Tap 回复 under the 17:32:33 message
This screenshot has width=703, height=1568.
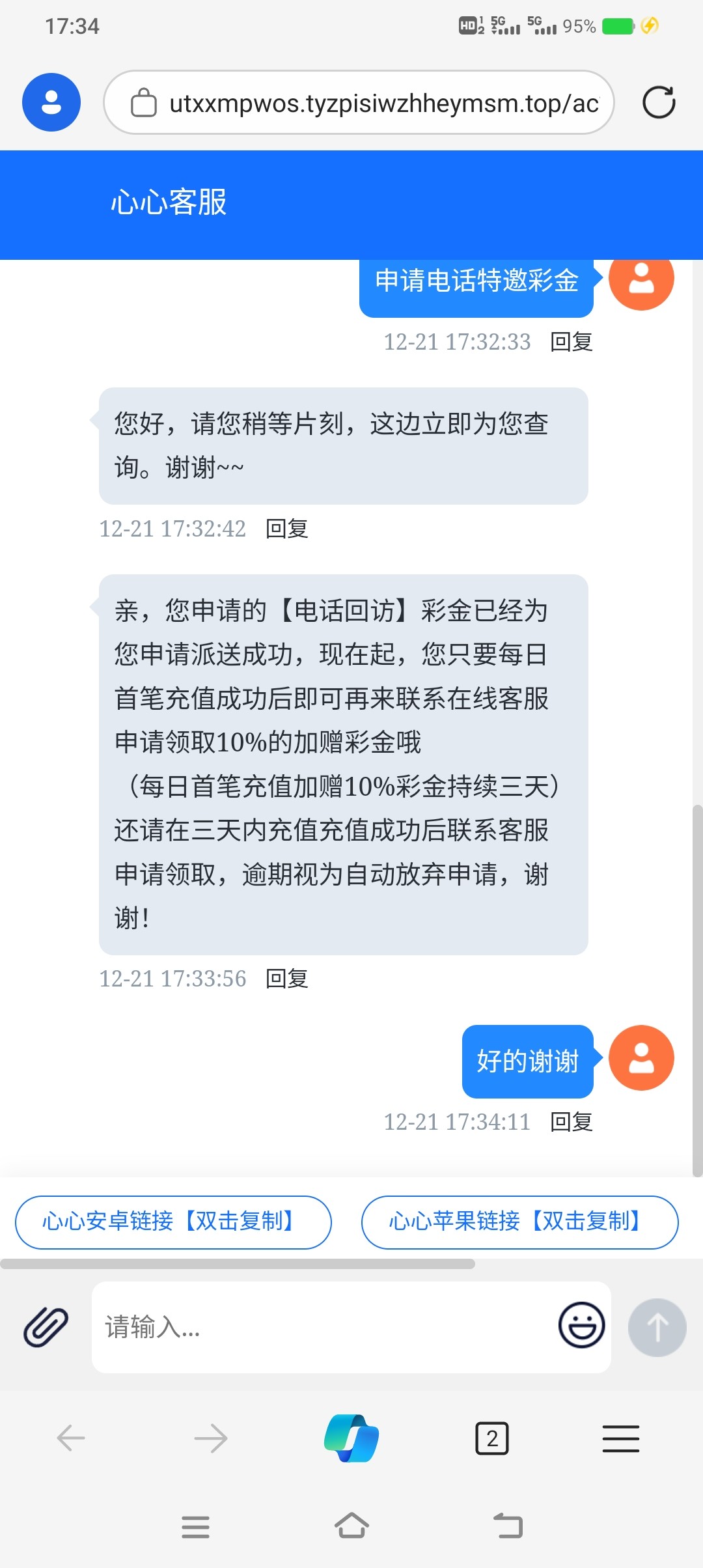[x=572, y=341]
